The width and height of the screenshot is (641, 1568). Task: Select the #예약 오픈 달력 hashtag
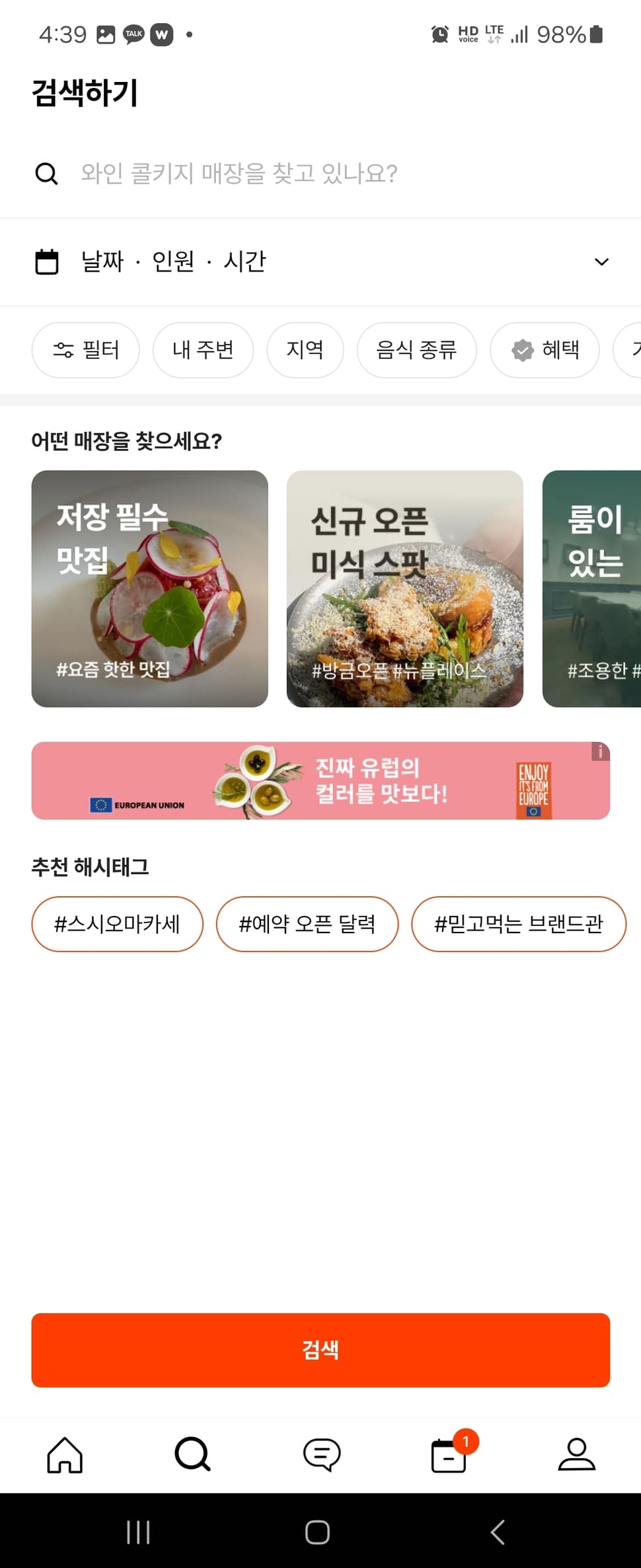point(307,924)
